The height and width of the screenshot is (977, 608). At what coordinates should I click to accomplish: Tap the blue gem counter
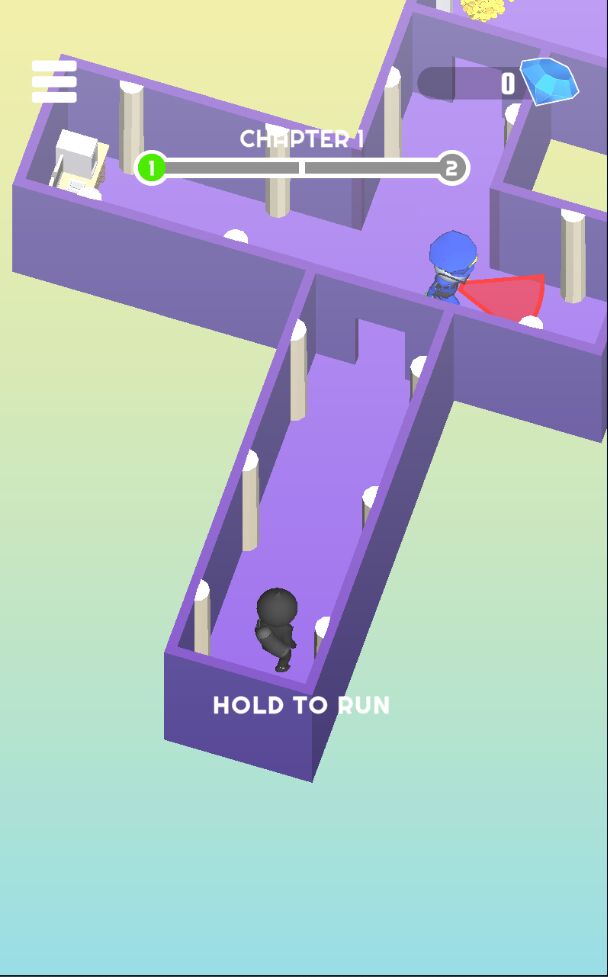[x=497, y=83]
